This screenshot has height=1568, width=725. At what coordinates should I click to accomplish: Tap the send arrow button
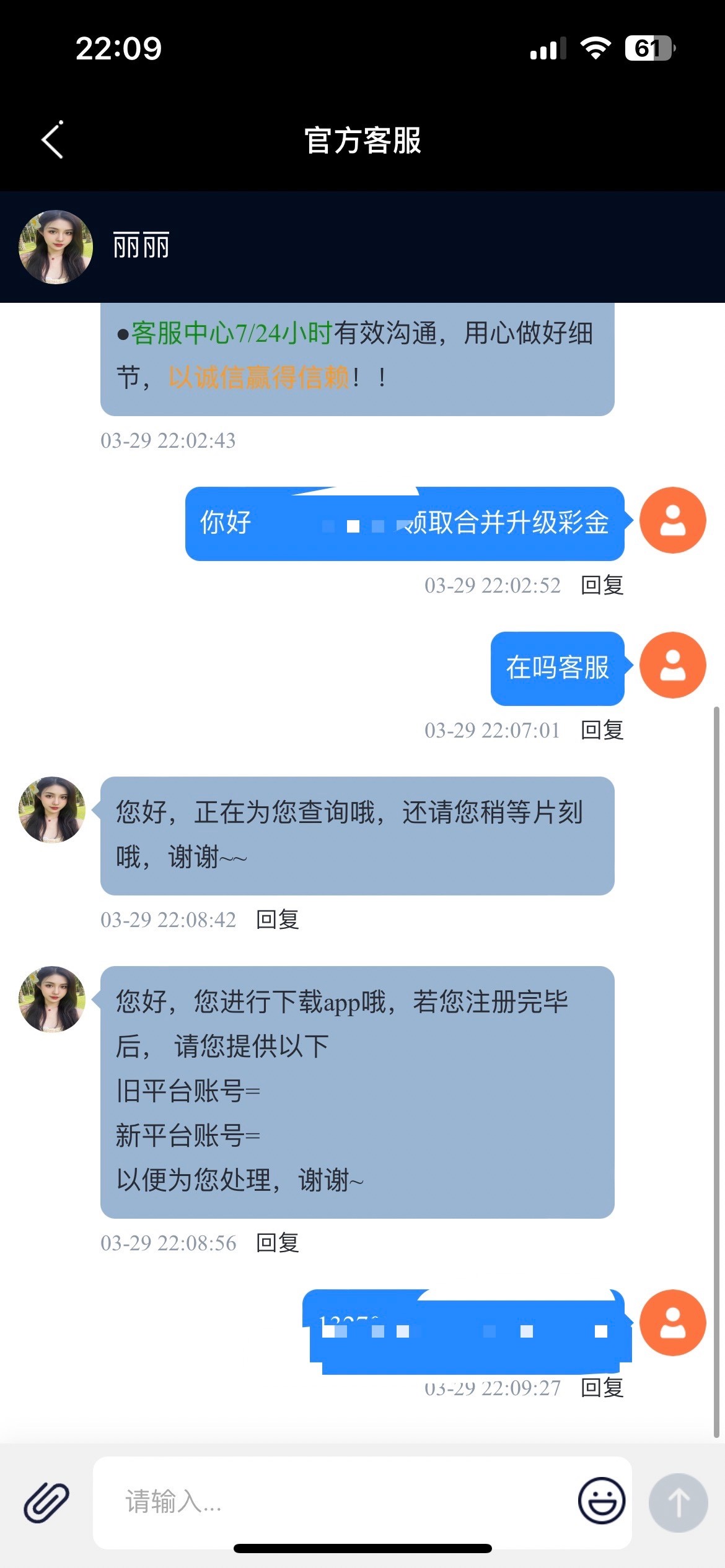[678, 1502]
